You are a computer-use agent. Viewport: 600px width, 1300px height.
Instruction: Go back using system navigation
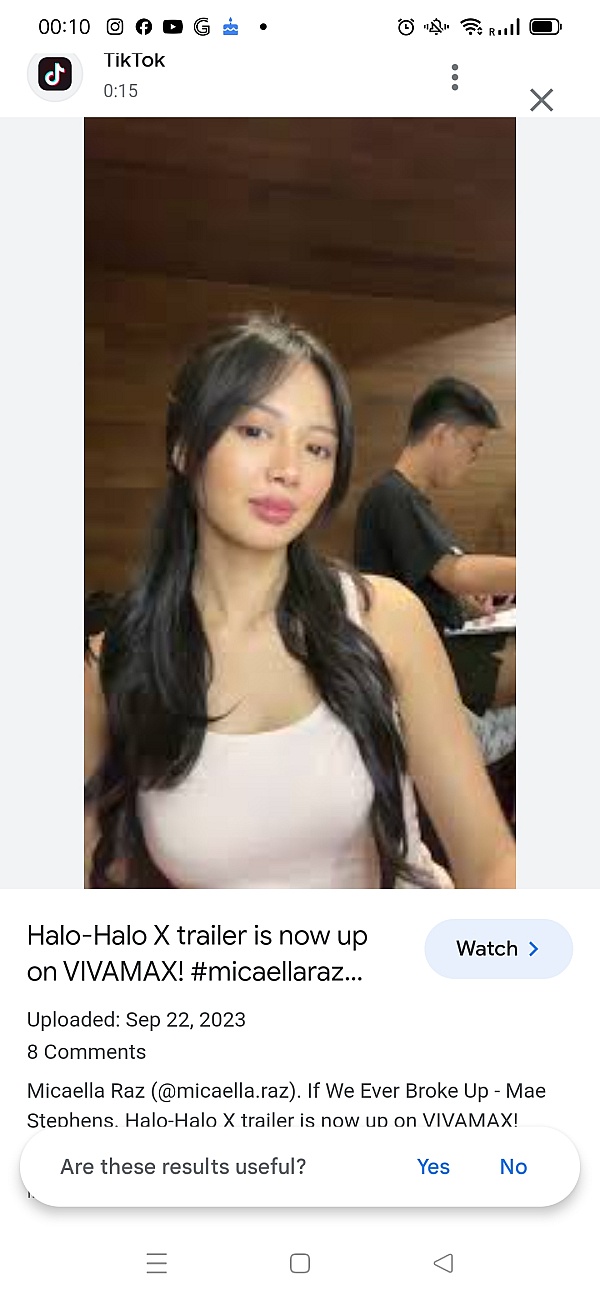click(x=443, y=1263)
